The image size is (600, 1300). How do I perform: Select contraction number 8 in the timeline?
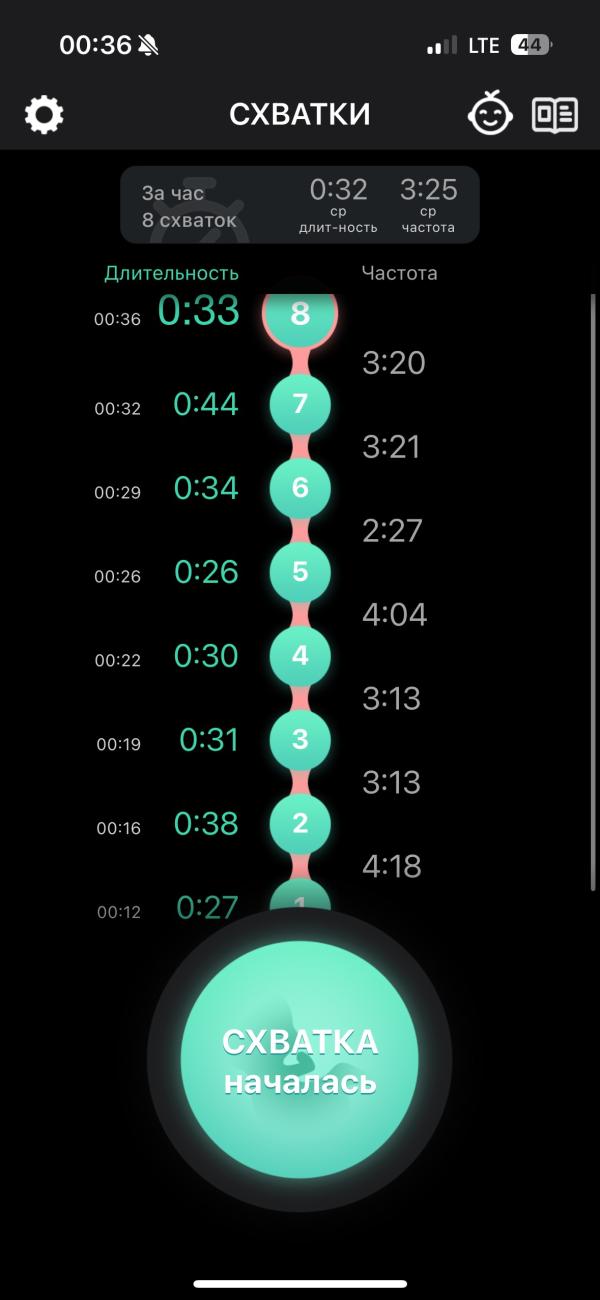300,314
